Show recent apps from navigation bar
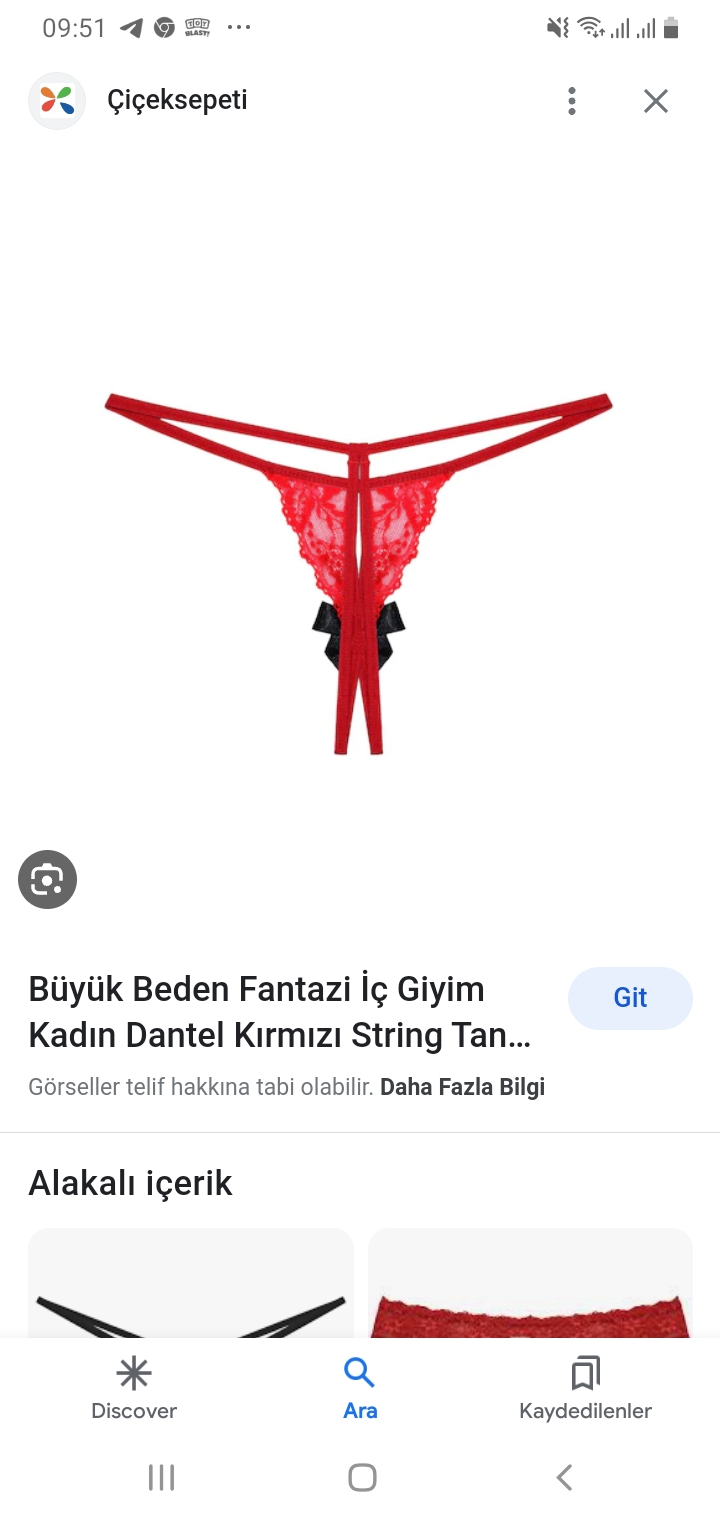720x1520 pixels. coord(161,1477)
